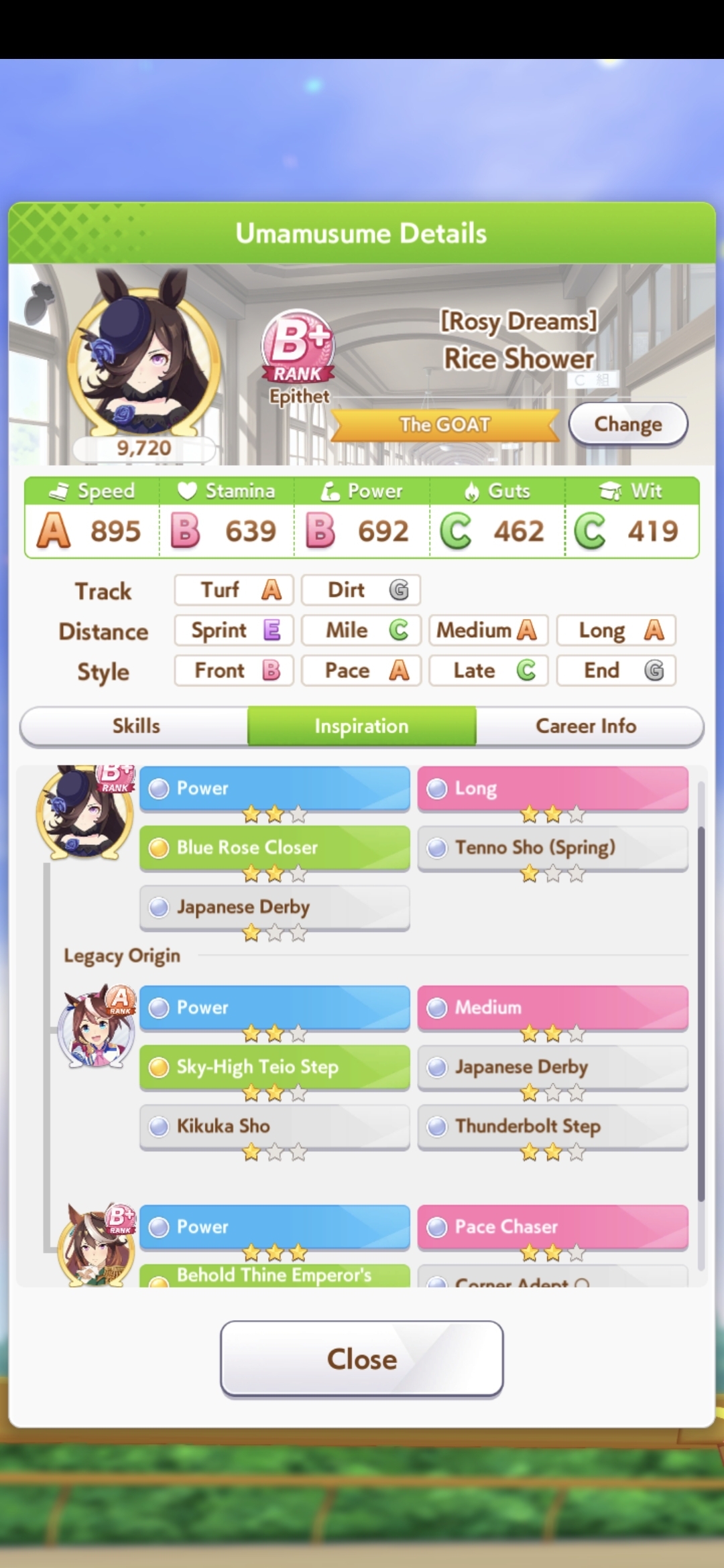
Task: Close the Umamusume Details dialog
Action: [361, 1359]
